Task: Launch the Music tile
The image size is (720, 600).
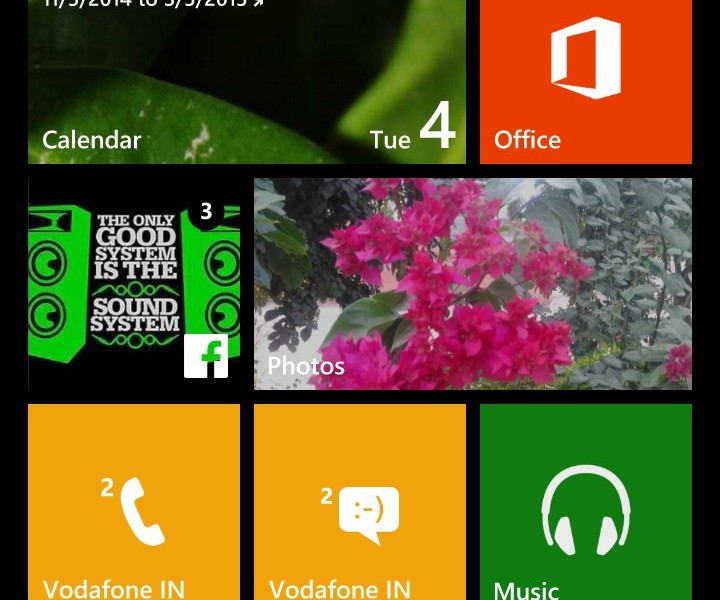Action: click(x=586, y=502)
